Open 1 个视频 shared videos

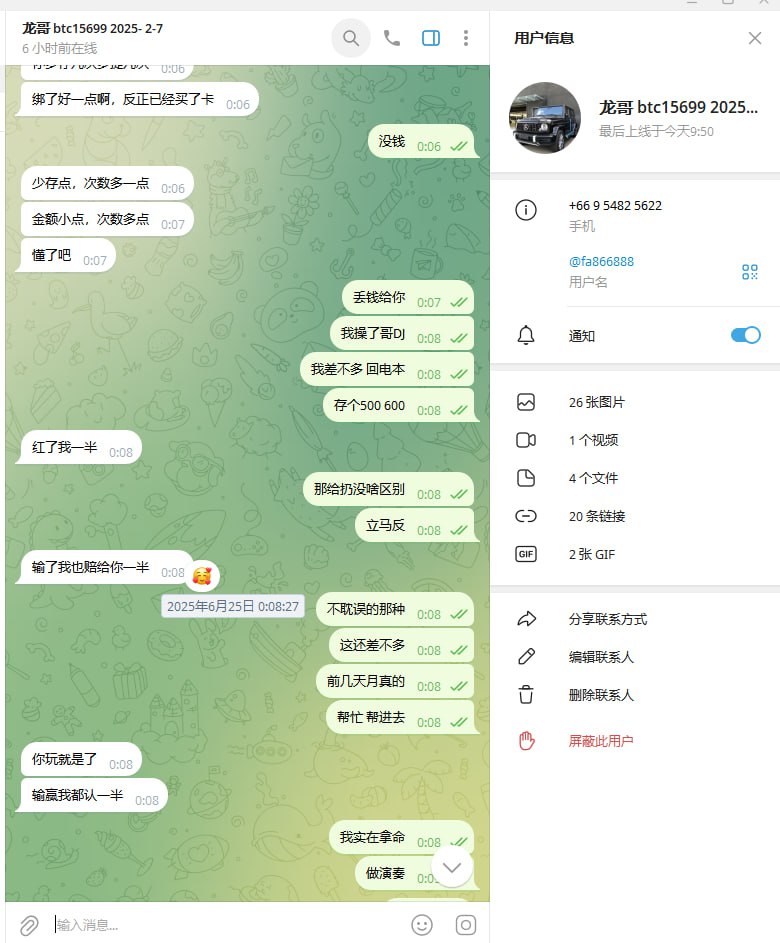click(593, 440)
